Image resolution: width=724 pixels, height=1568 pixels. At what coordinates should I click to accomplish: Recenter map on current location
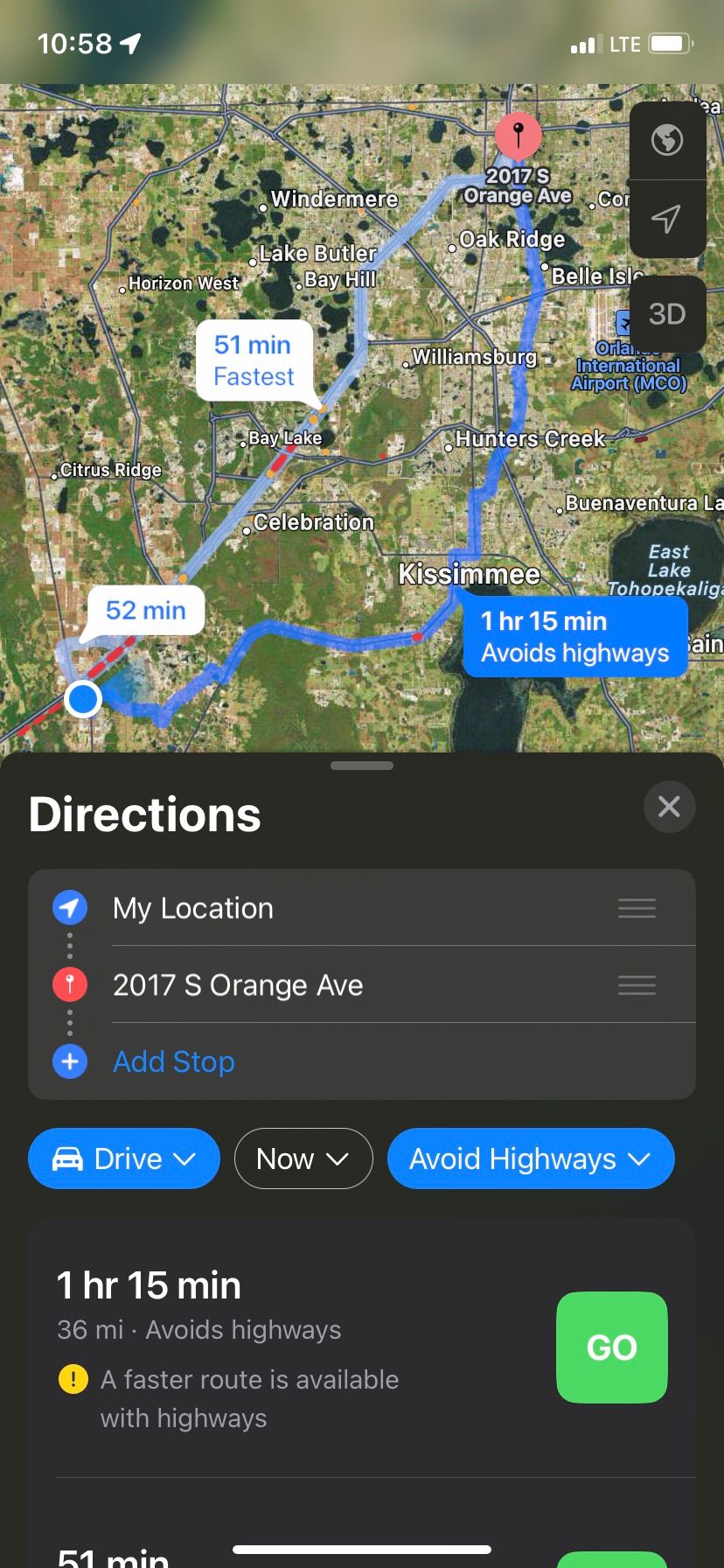[667, 219]
